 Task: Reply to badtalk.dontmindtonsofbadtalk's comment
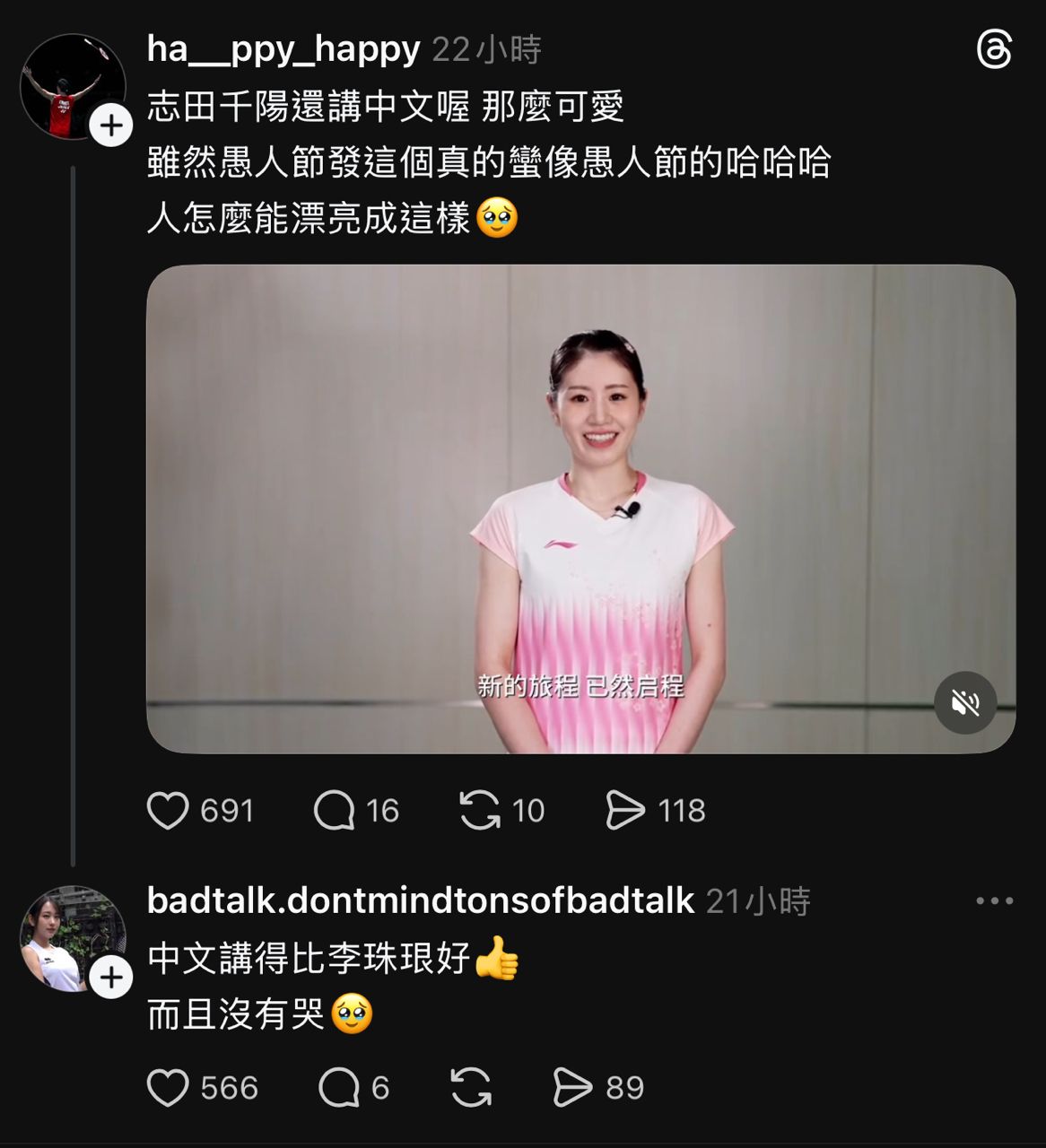point(339,1088)
